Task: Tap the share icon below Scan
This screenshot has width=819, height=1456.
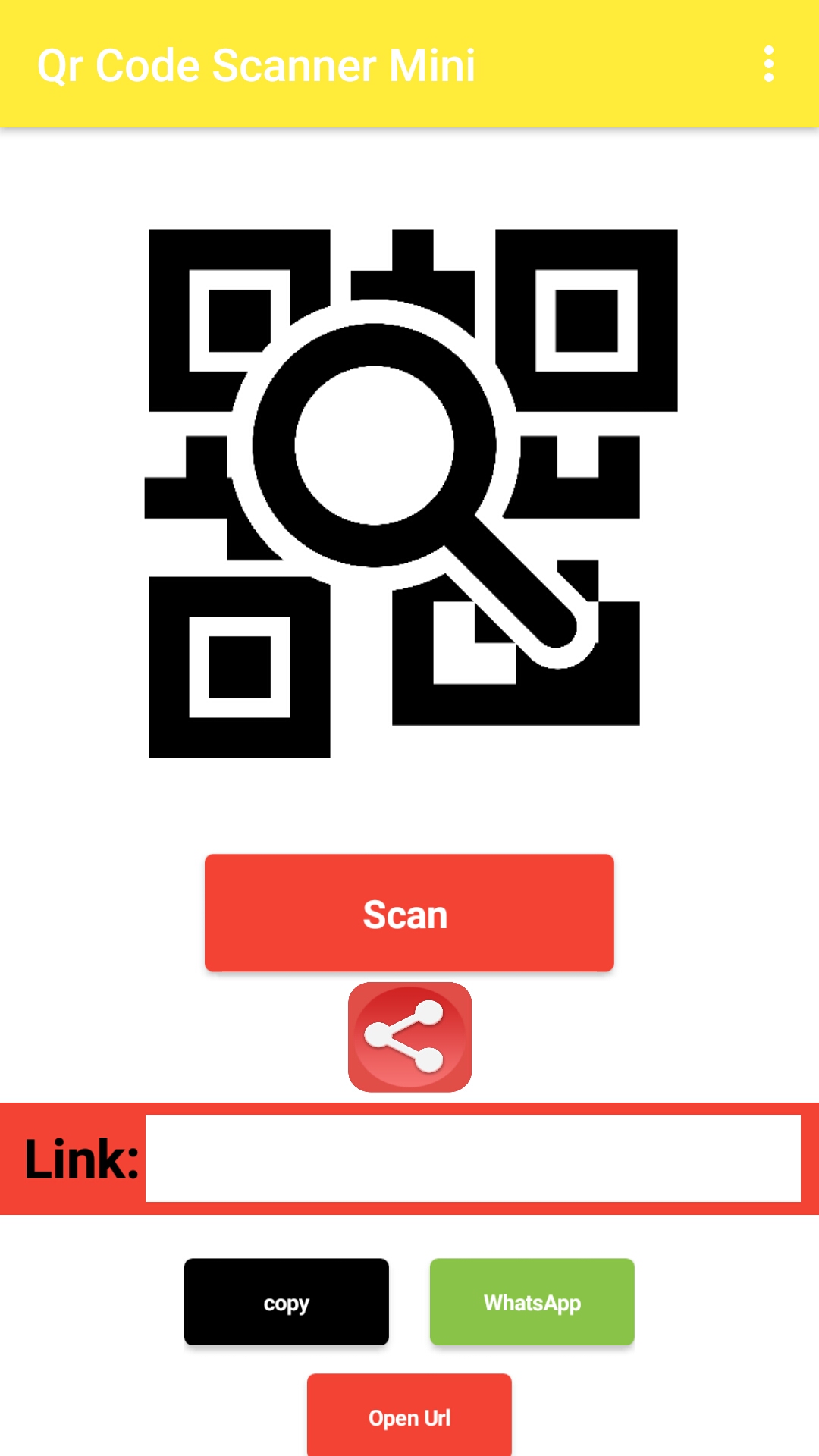Action: click(x=409, y=1037)
